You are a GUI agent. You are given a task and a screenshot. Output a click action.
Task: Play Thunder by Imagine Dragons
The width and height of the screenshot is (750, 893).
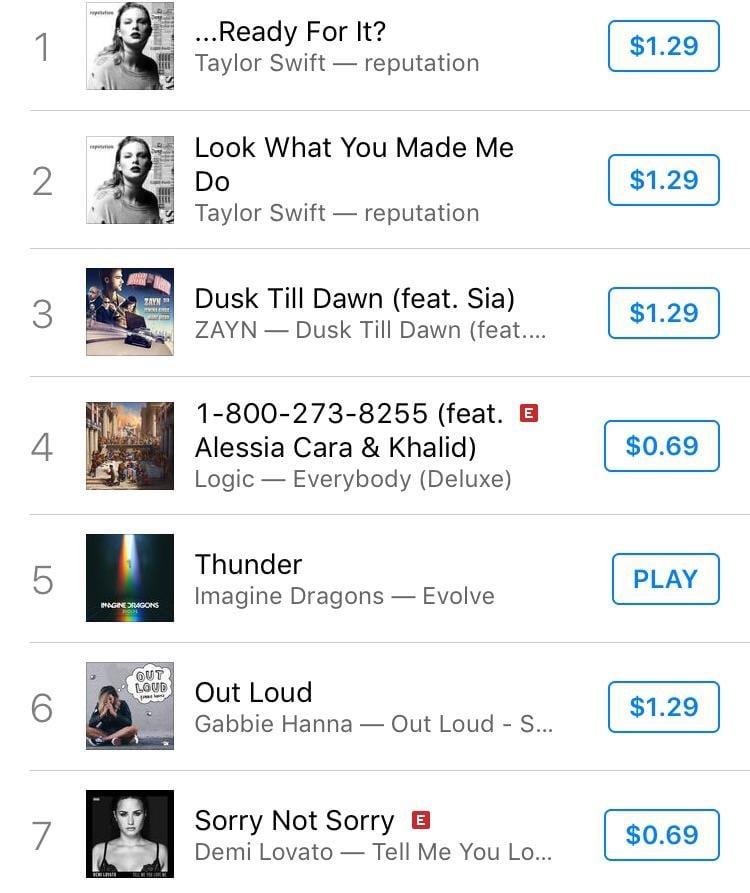tap(664, 579)
